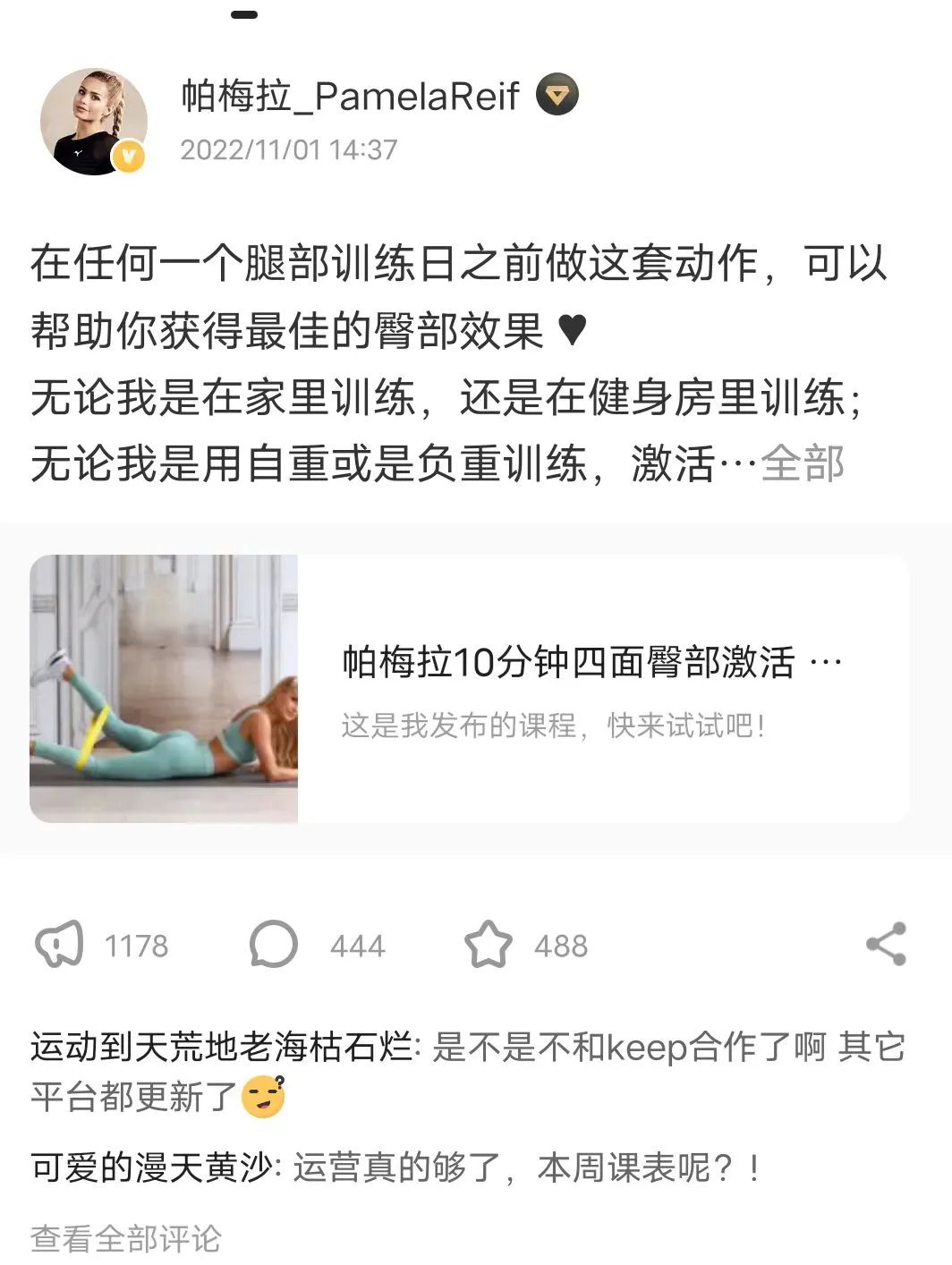
Task: Share this post
Action: 886,945
